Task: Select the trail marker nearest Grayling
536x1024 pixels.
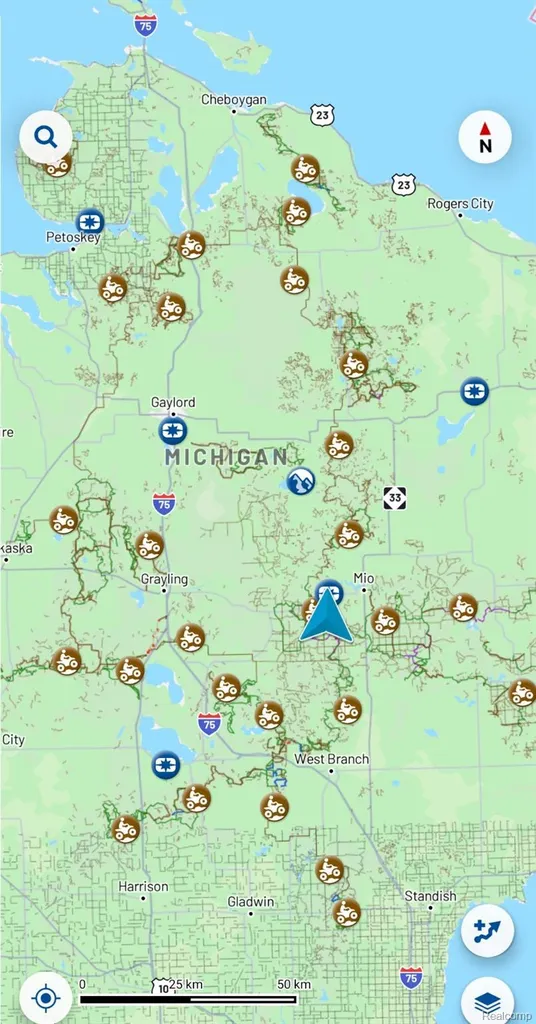Action: click(150, 545)
